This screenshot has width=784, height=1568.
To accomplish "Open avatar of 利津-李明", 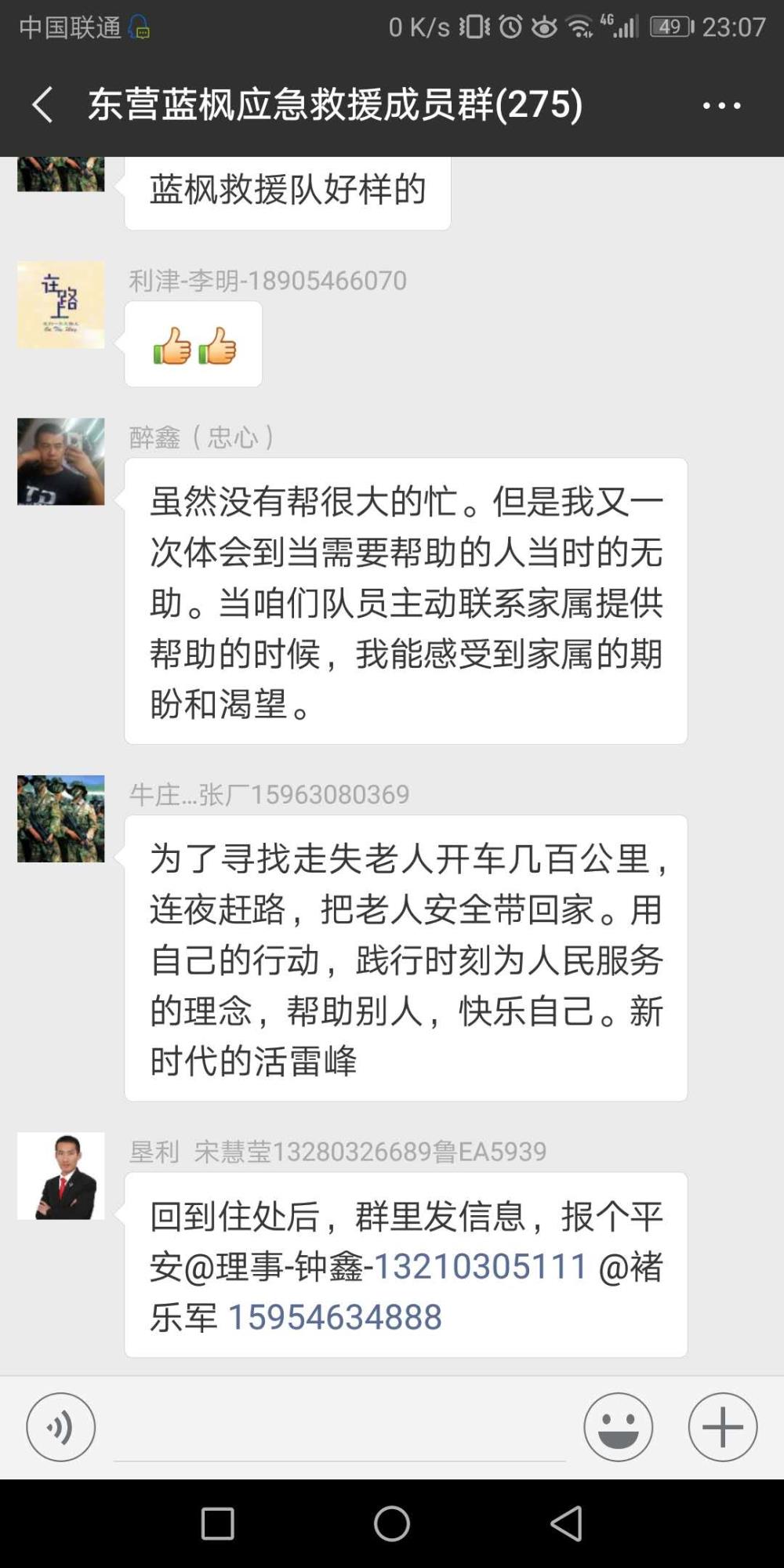I will (x=61, y=305).
